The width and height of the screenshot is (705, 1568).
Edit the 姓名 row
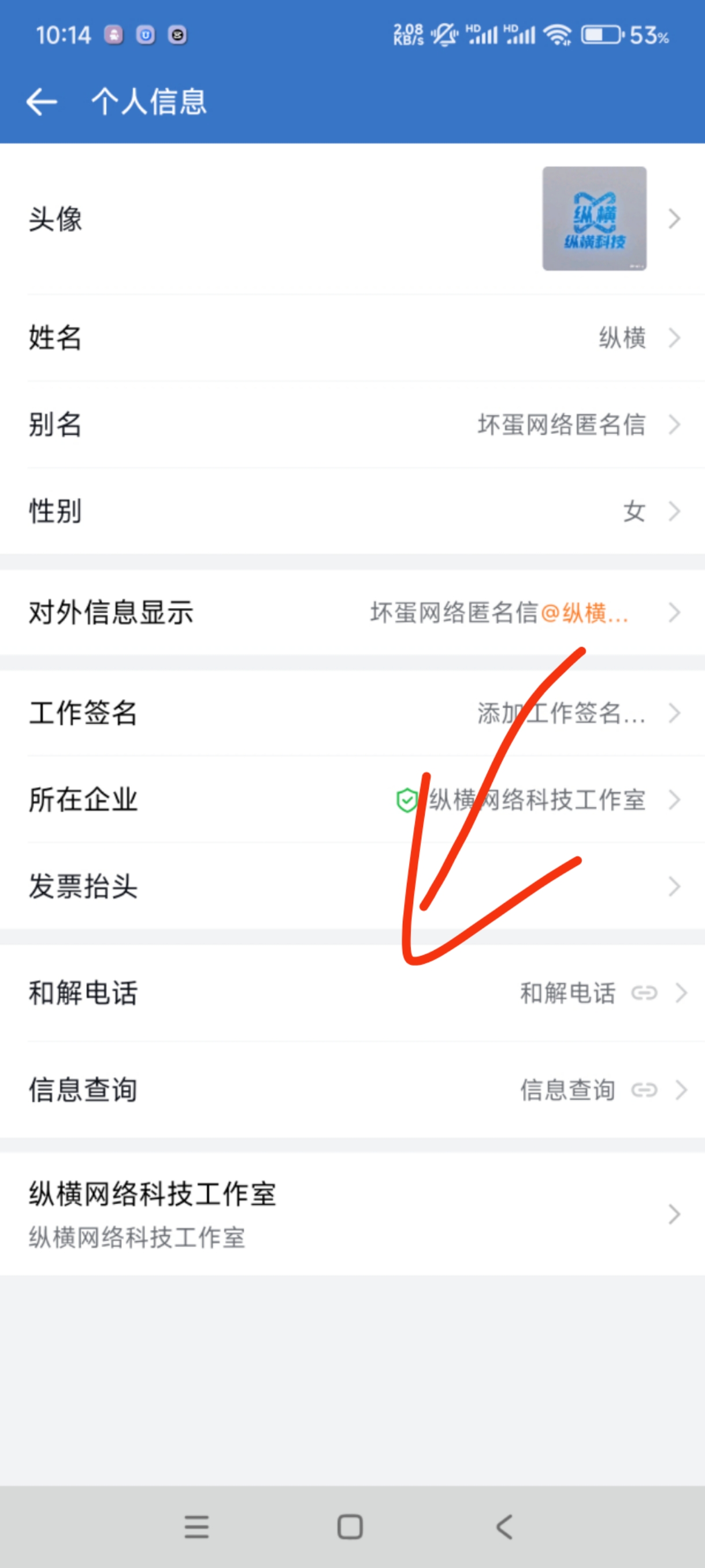pyautogui.click(x=352, y=338)
